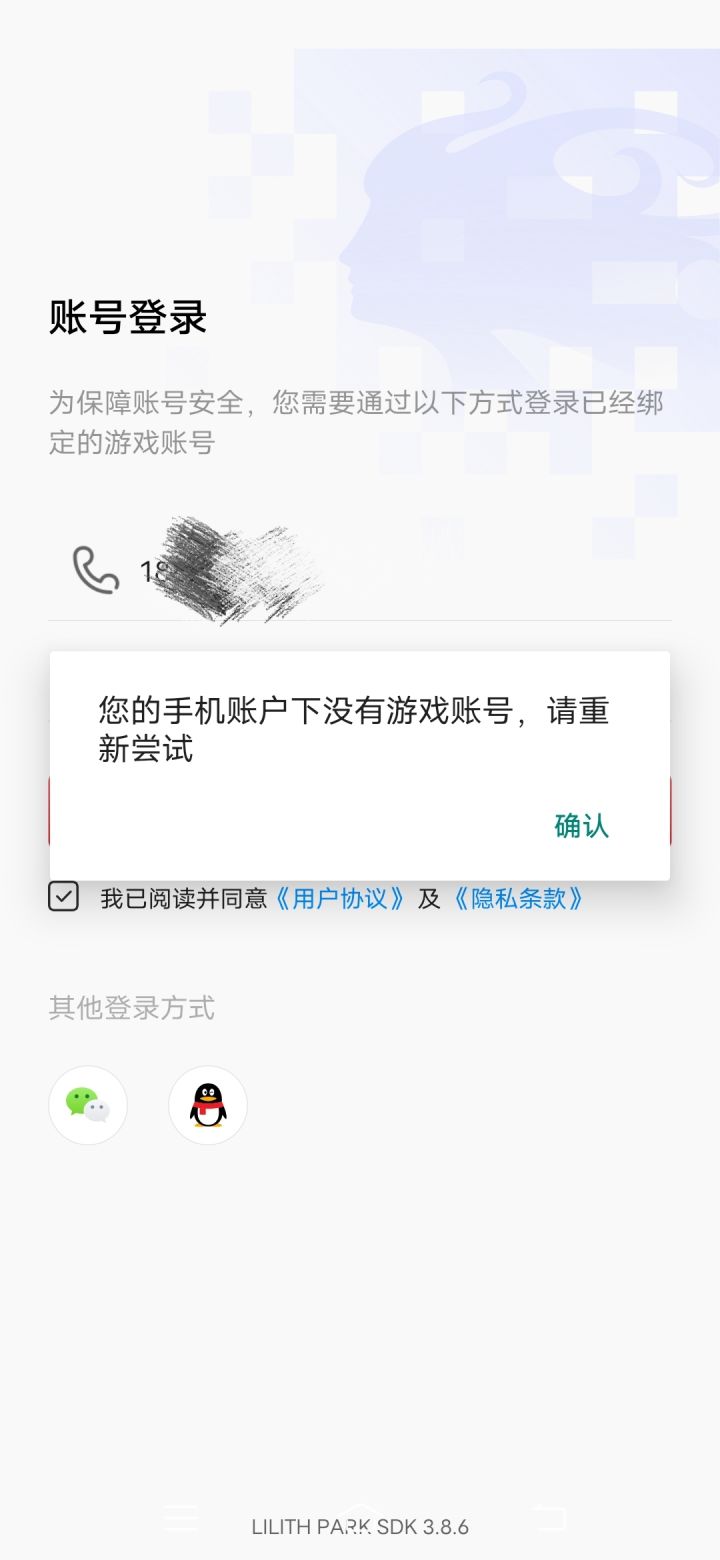The image size is (720, 1560).
Task: Expand 其他登录方式 section
Action: [132, 1008]
